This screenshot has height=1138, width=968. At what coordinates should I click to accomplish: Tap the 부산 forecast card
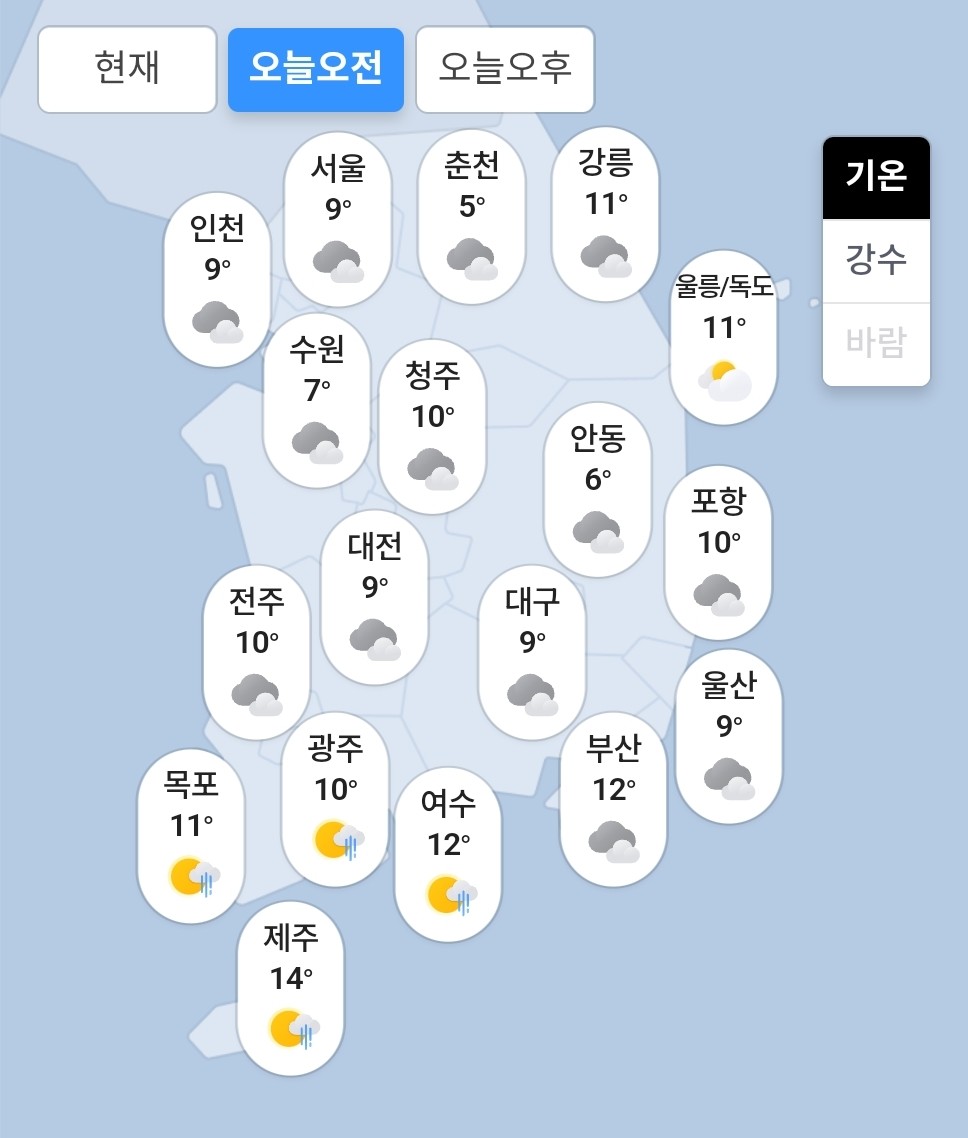(613, 799)
